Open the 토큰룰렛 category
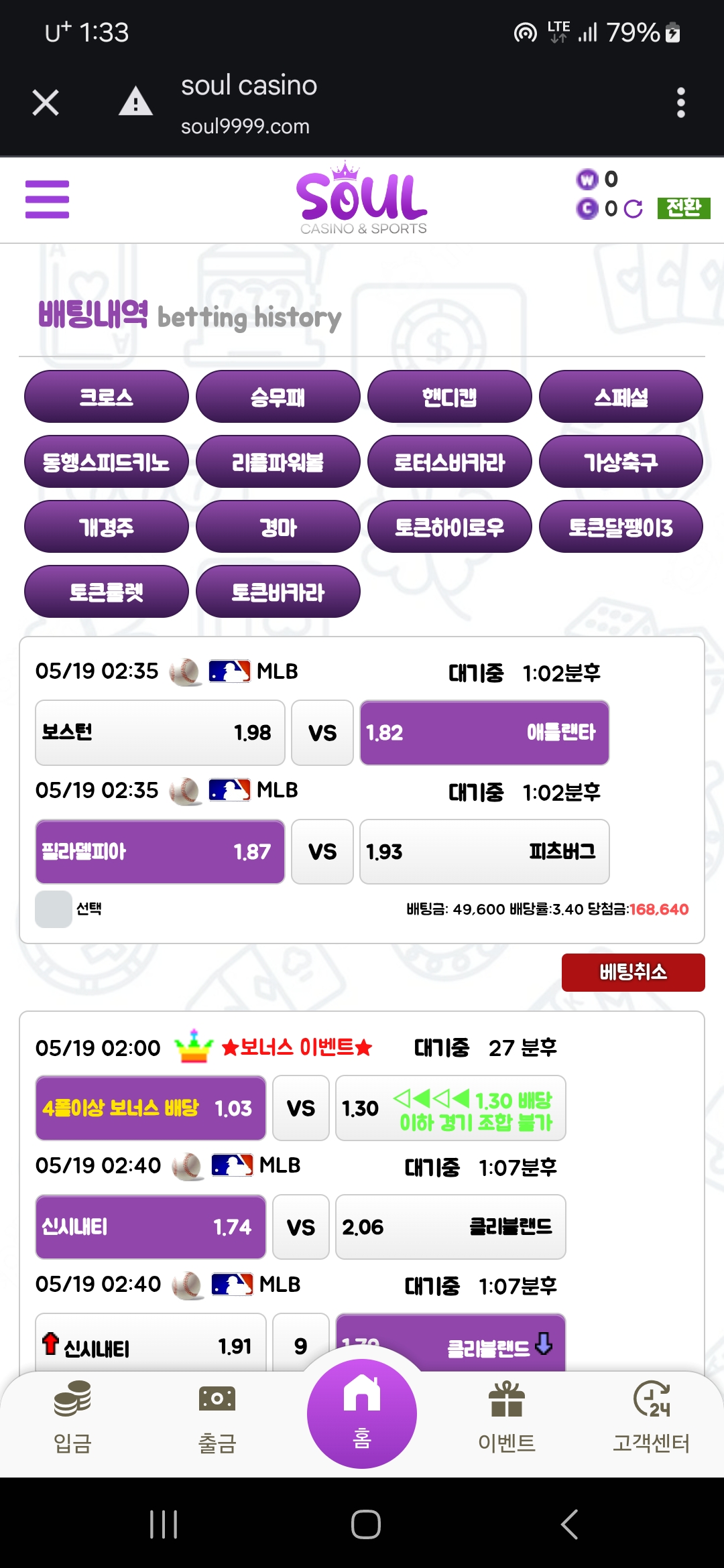Viewport: 724px width, 1568px height. point(107,592)
